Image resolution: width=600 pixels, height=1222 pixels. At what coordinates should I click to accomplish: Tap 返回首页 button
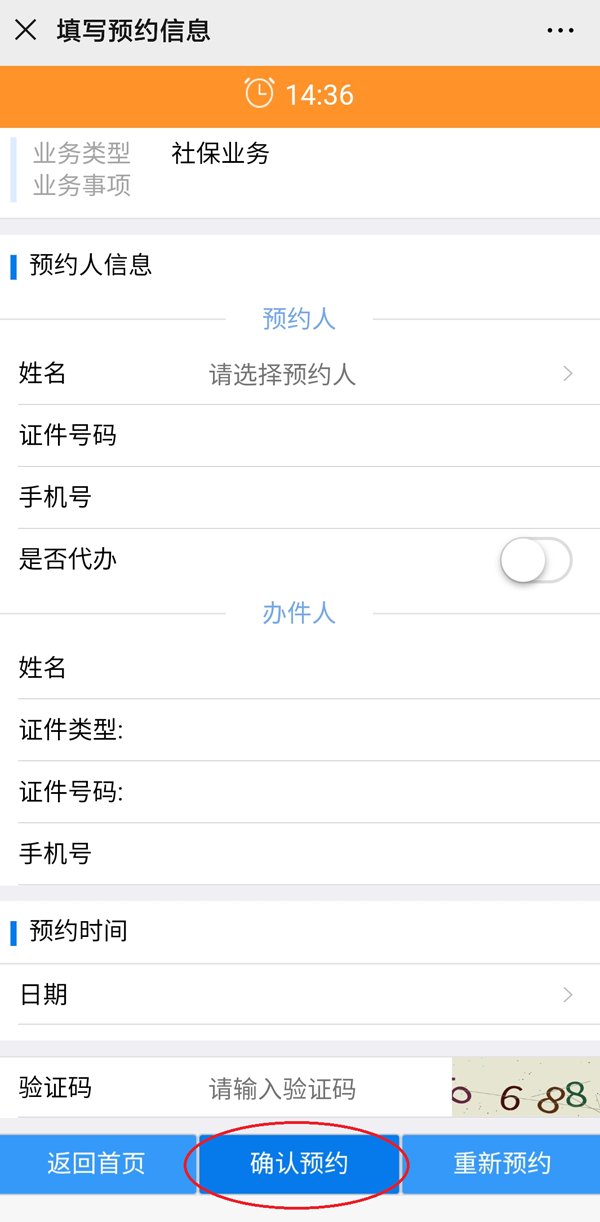[97, 1164]
